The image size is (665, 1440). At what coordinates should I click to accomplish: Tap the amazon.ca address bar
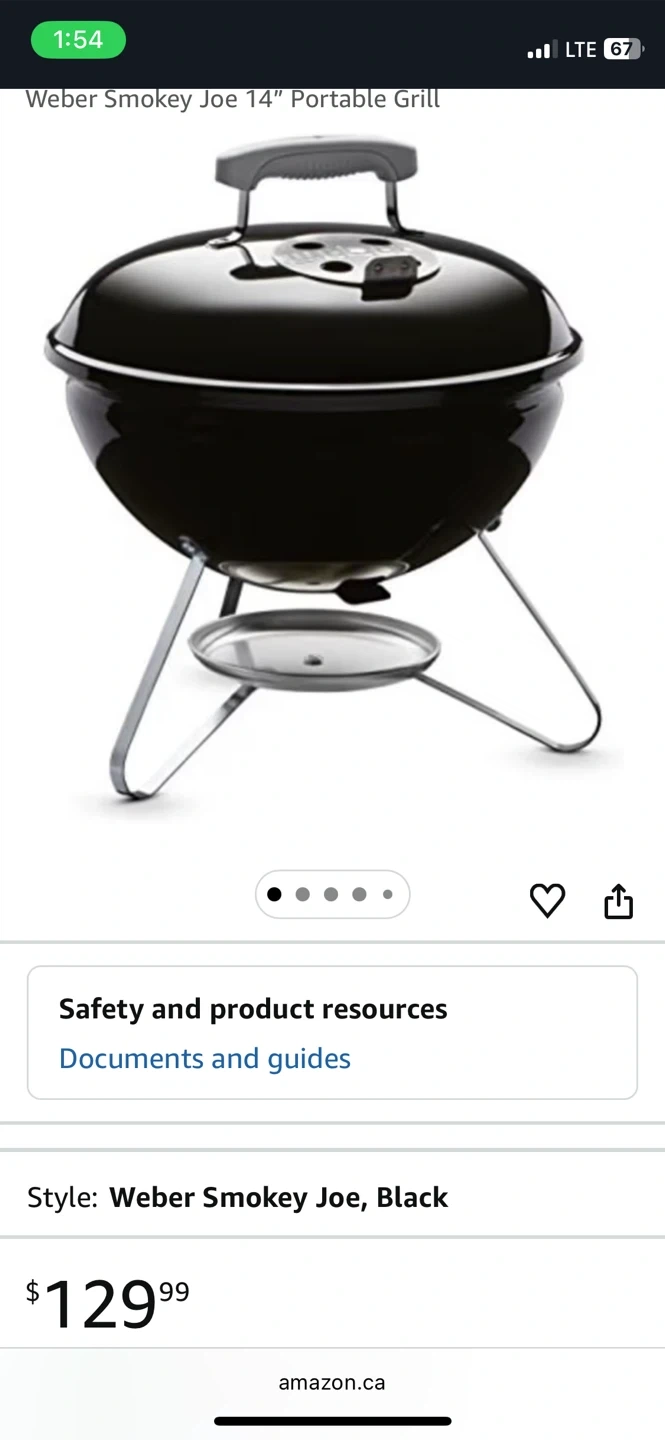coord(332,1383)
